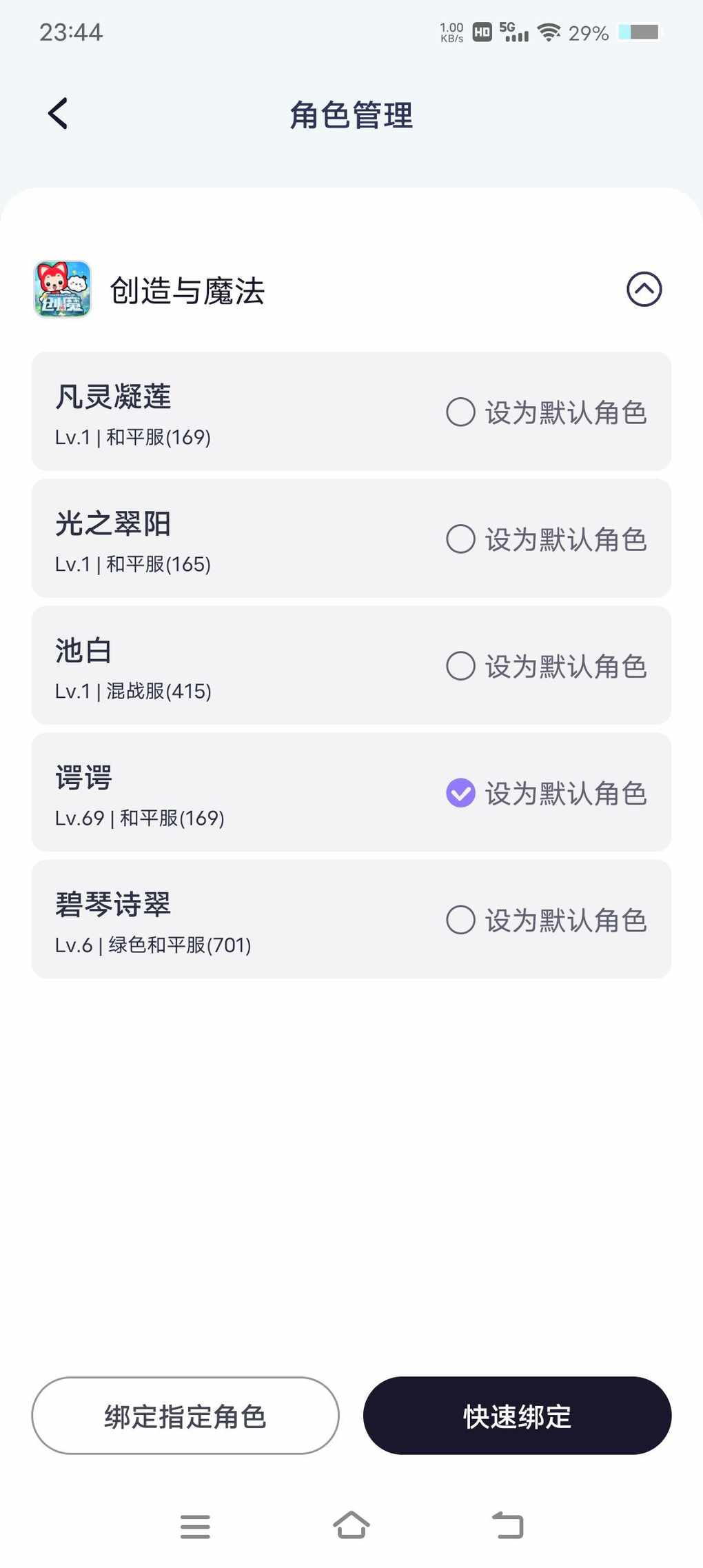Image resolution: width=703 pixels, height=1568 pixels.
Task: Tap the 绑定指定角色 button
Action: [x=185, y=1416]
